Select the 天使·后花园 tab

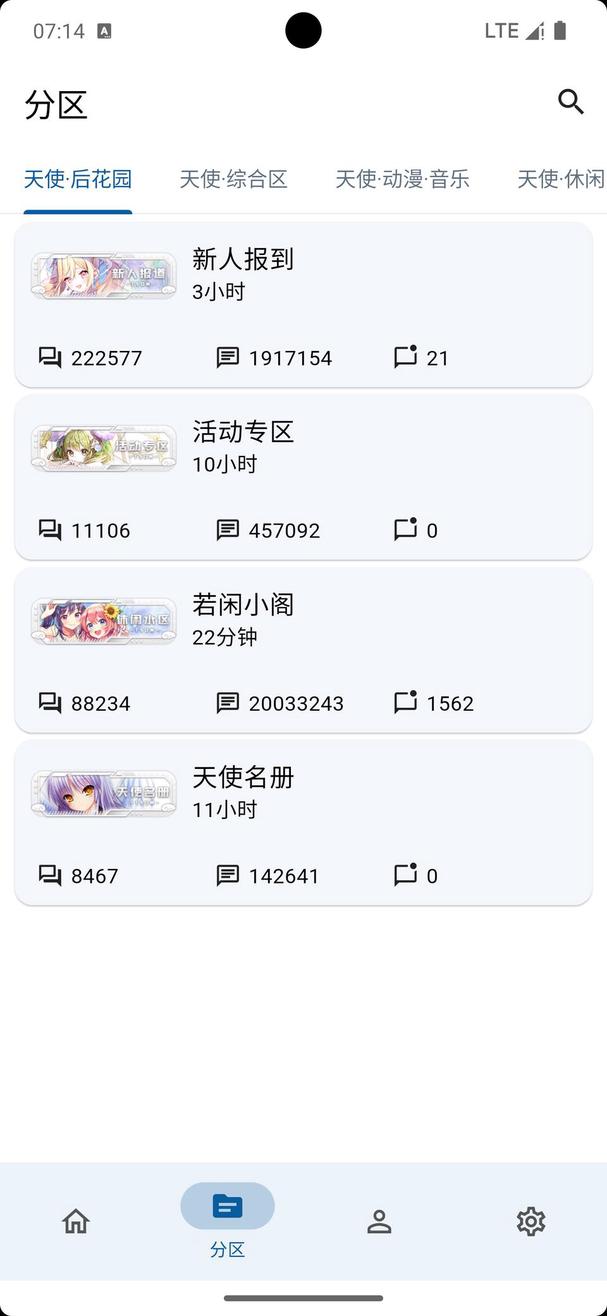click(78, 180)
